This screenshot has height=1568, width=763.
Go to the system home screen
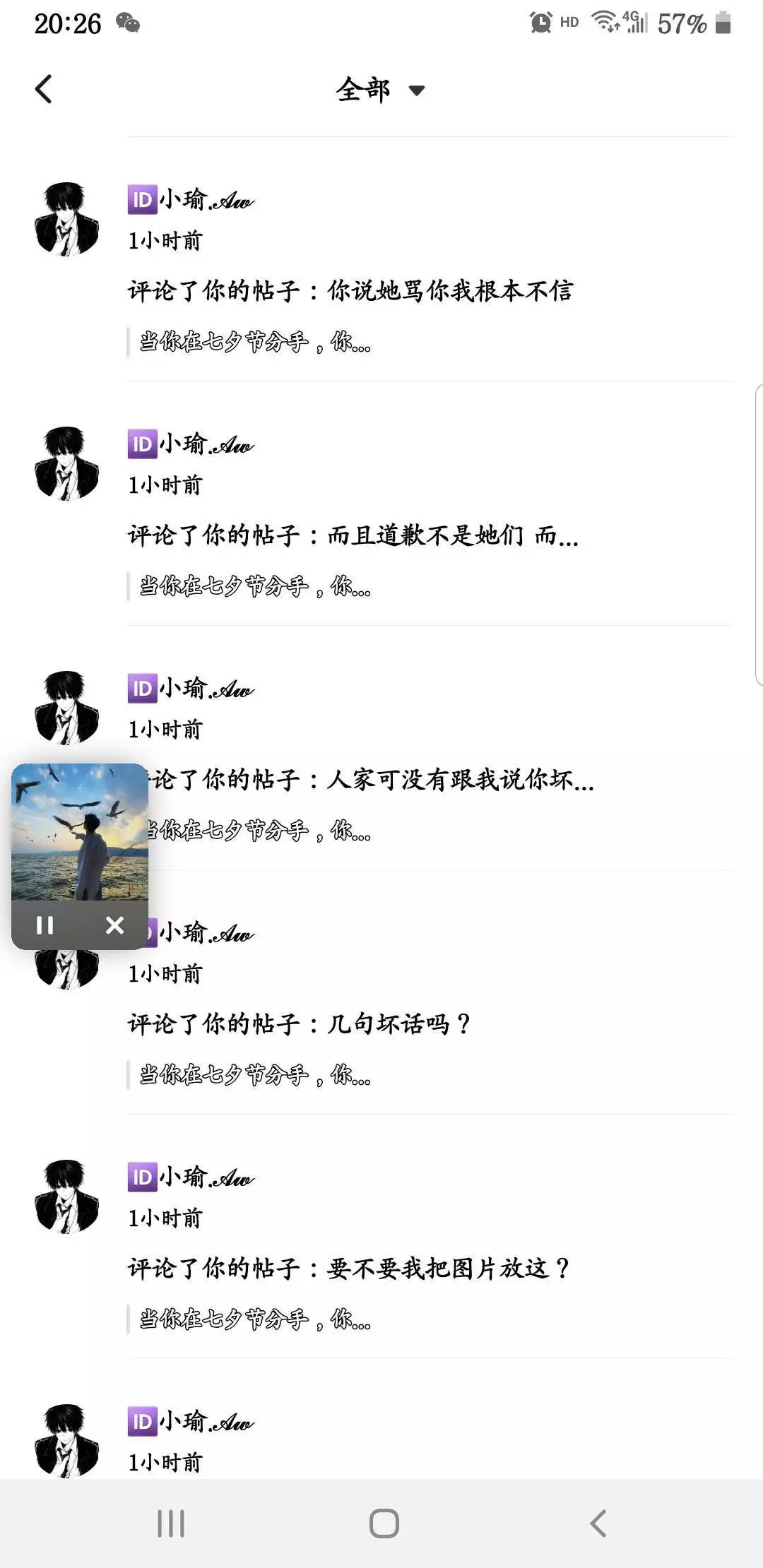point(384,1524)
